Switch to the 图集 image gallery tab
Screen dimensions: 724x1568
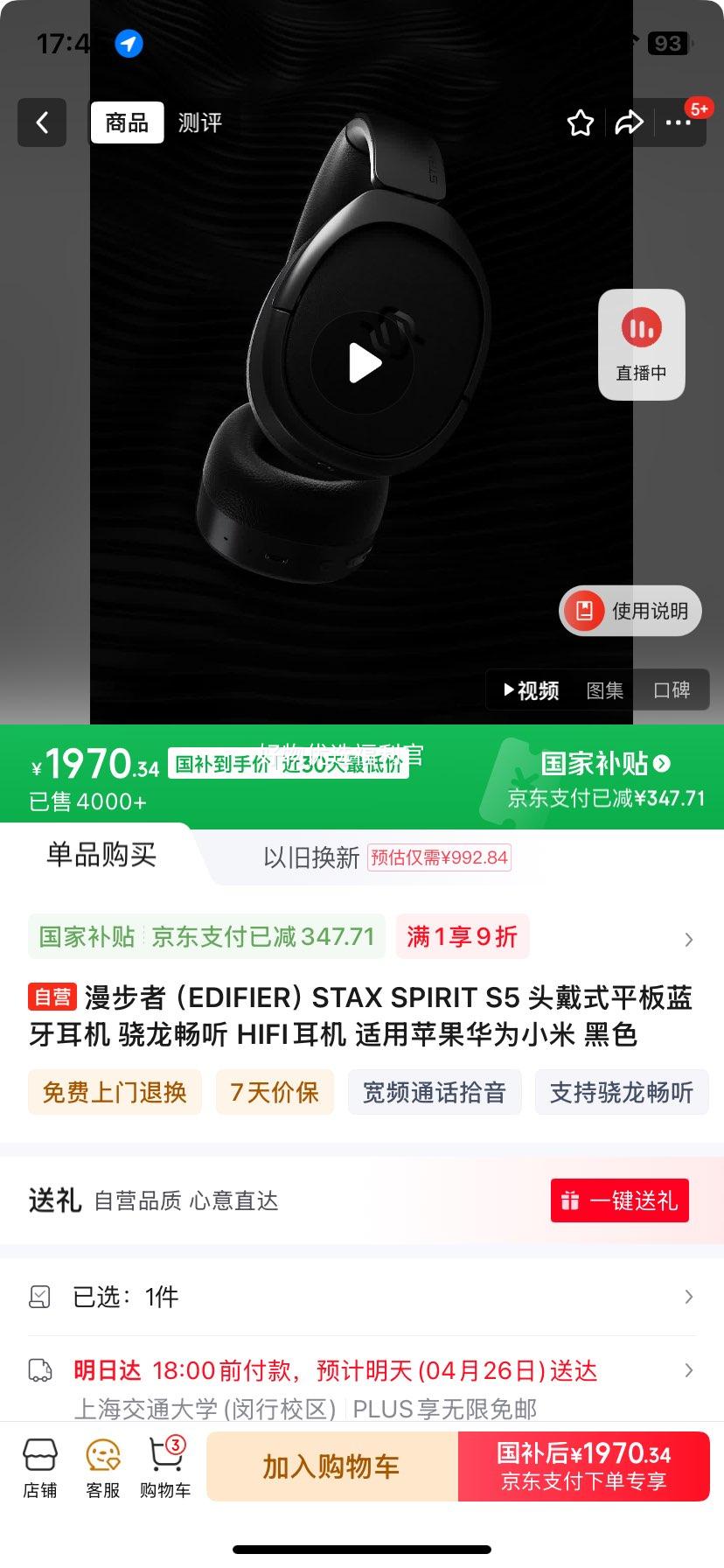pyautogui.click(x=604, y=690)
